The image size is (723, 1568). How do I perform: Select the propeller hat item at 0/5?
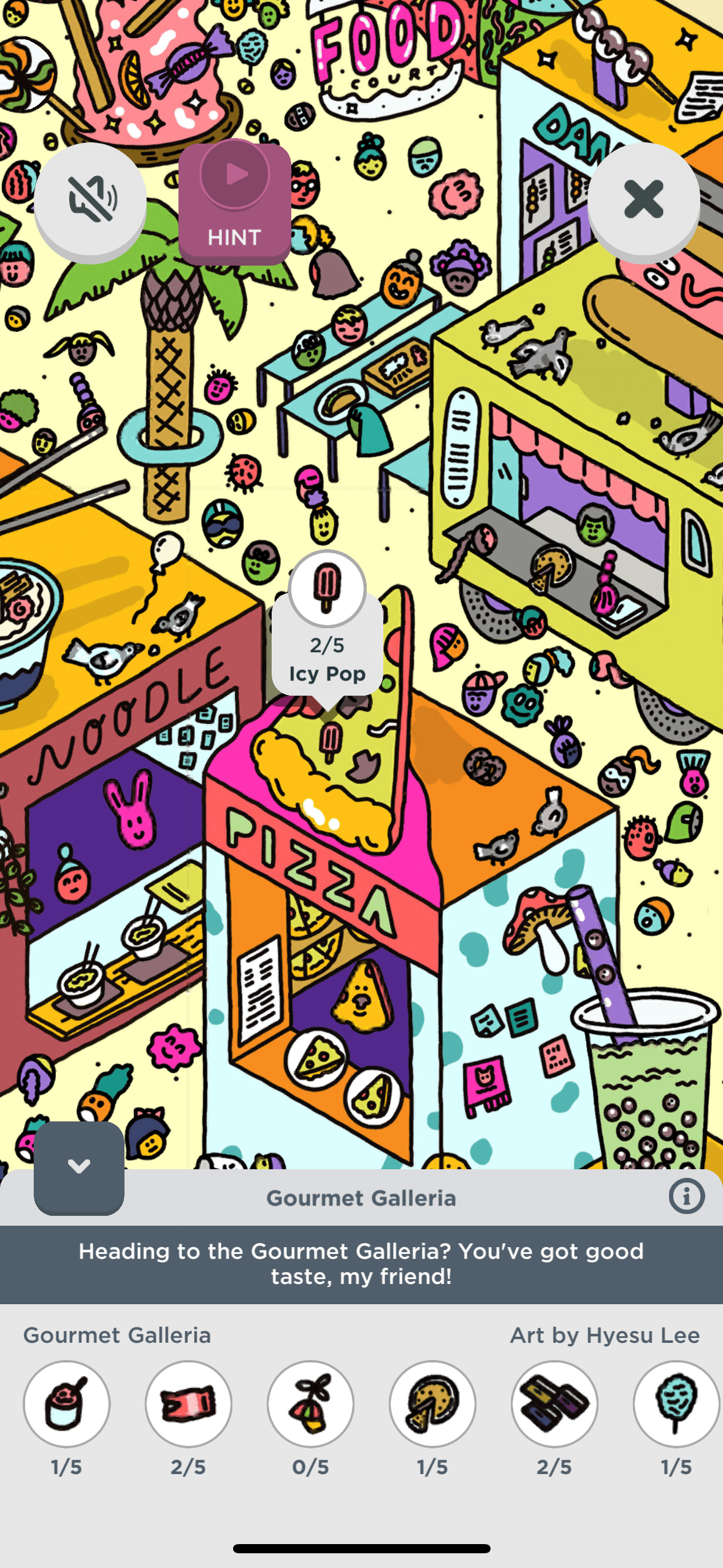310,1404
